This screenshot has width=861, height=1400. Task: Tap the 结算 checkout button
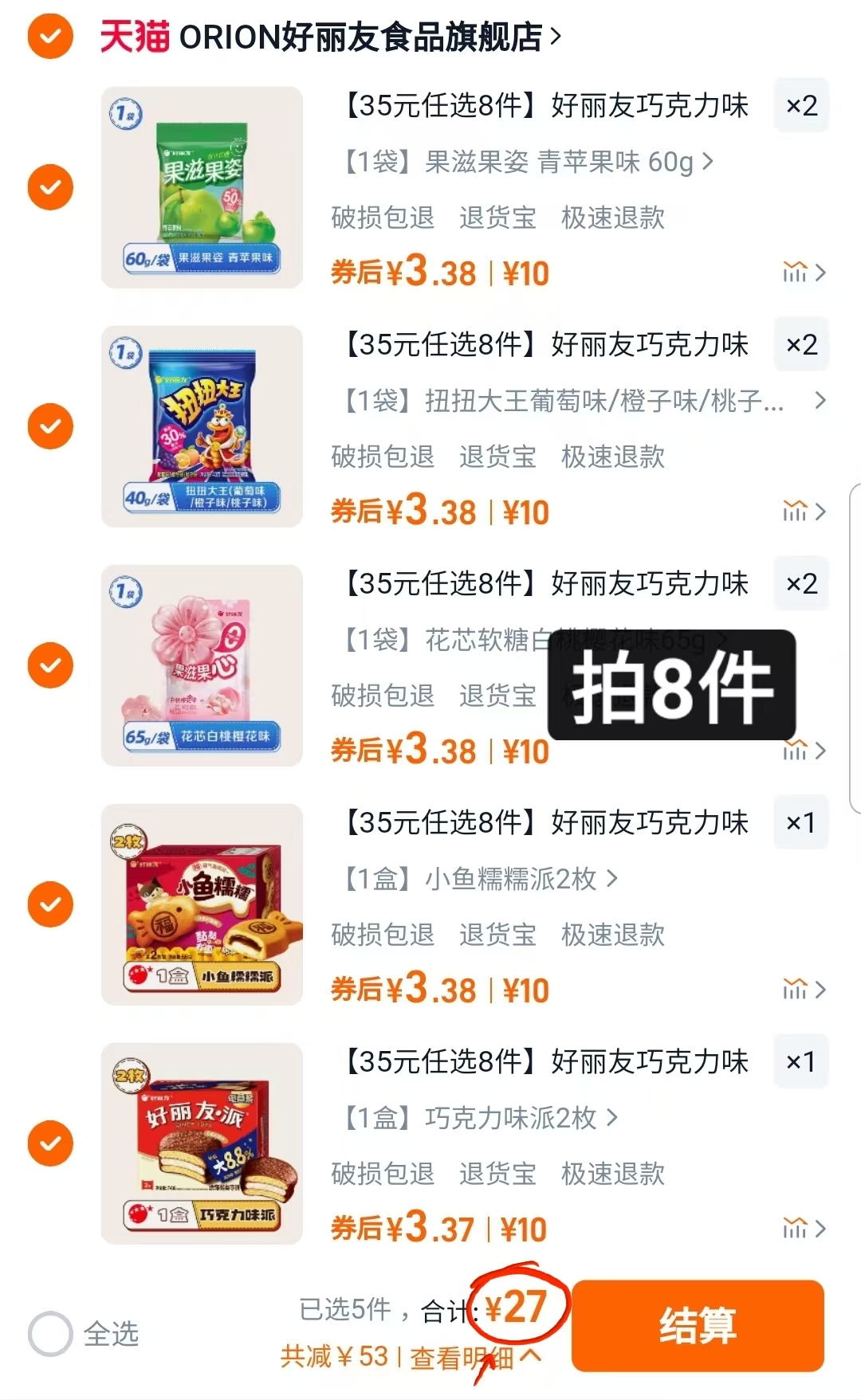[x=696, y=1324]
